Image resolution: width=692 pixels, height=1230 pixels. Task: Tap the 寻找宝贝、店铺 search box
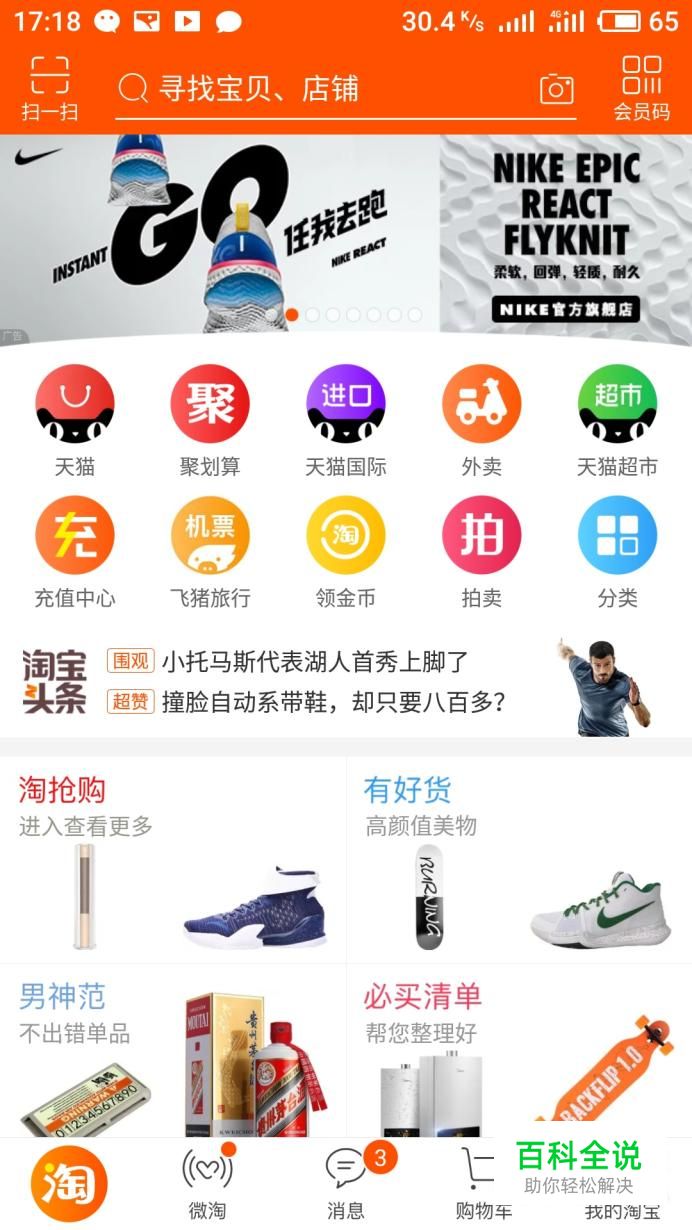(320, 89)
